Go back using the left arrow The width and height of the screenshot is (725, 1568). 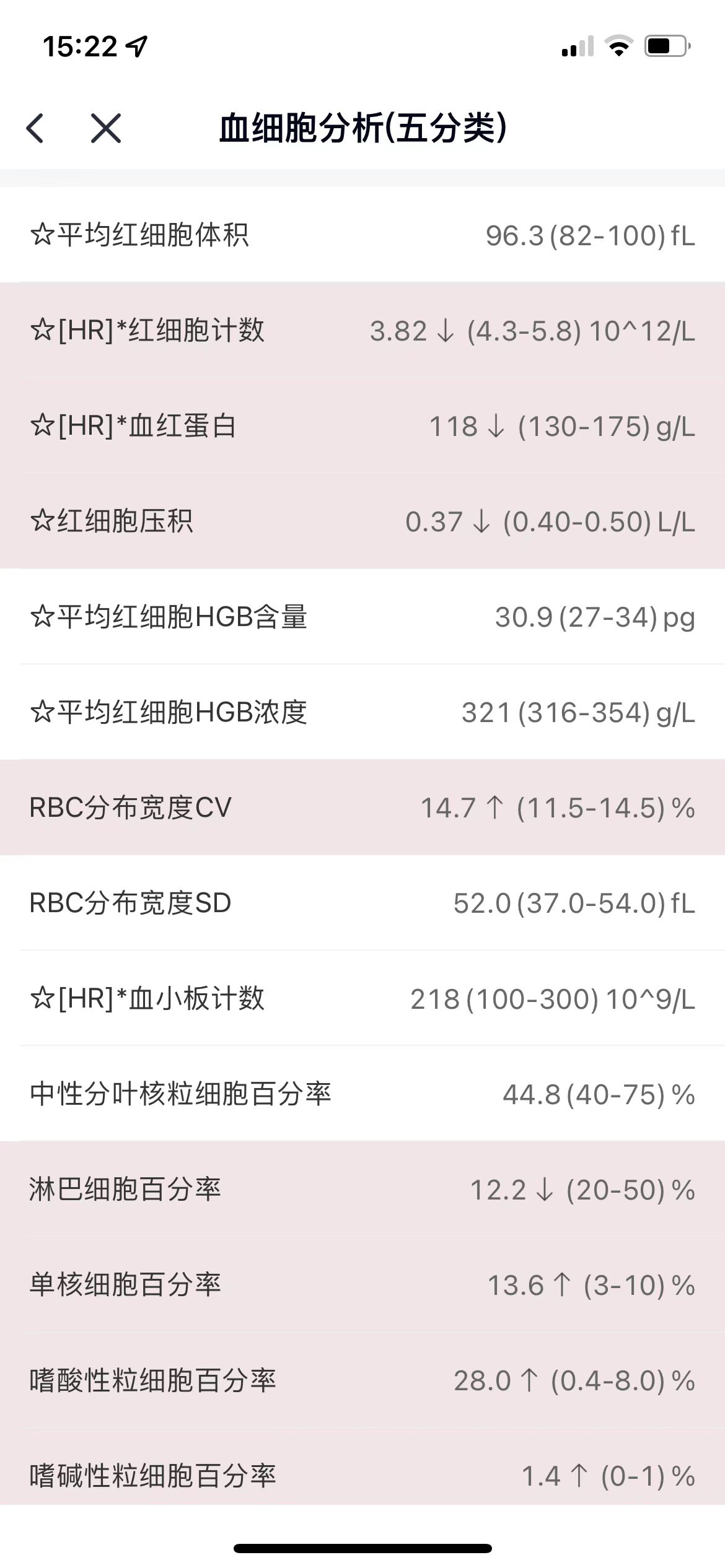(x=35, y=129)
